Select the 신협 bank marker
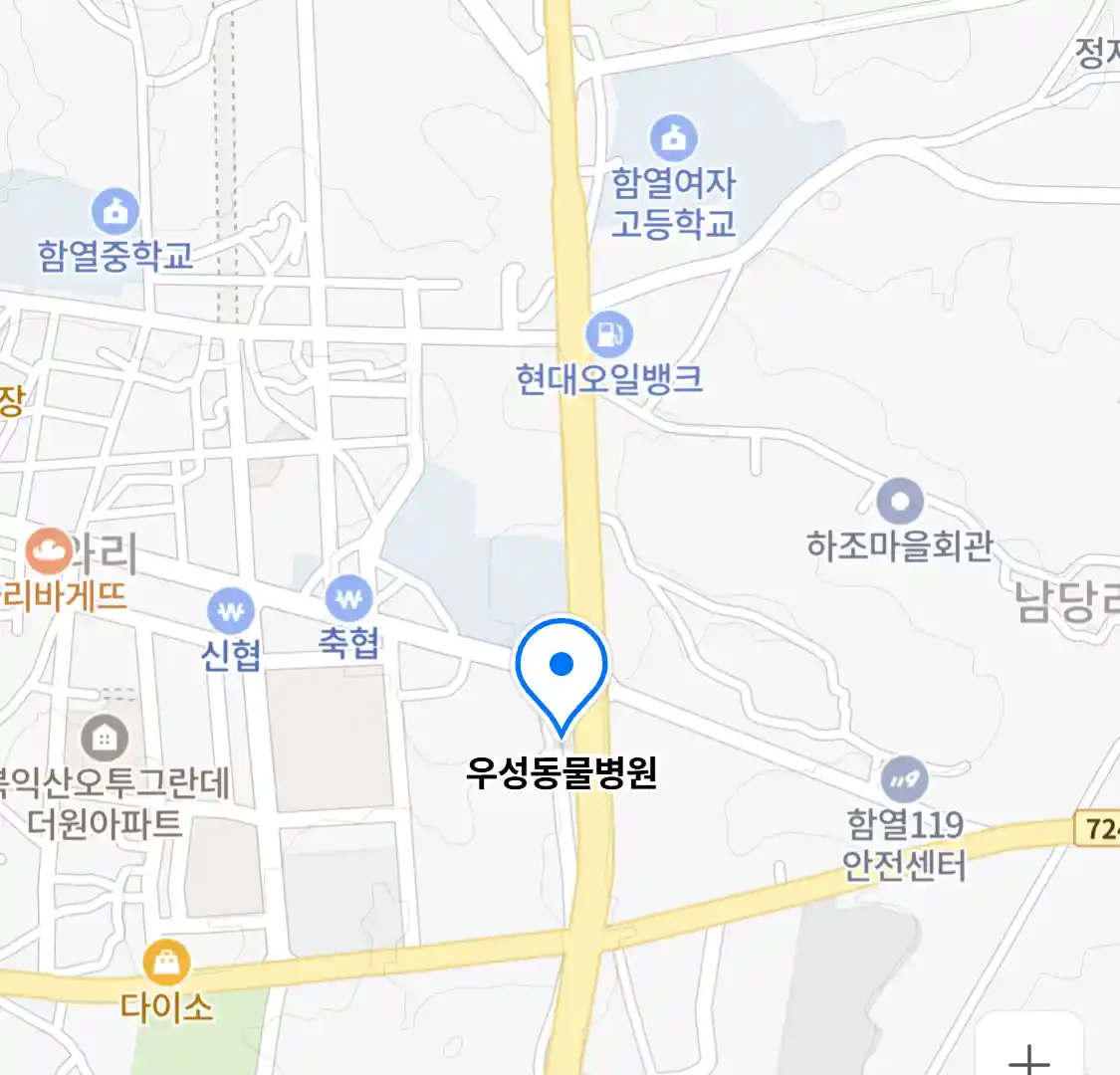 click(231, 610)
